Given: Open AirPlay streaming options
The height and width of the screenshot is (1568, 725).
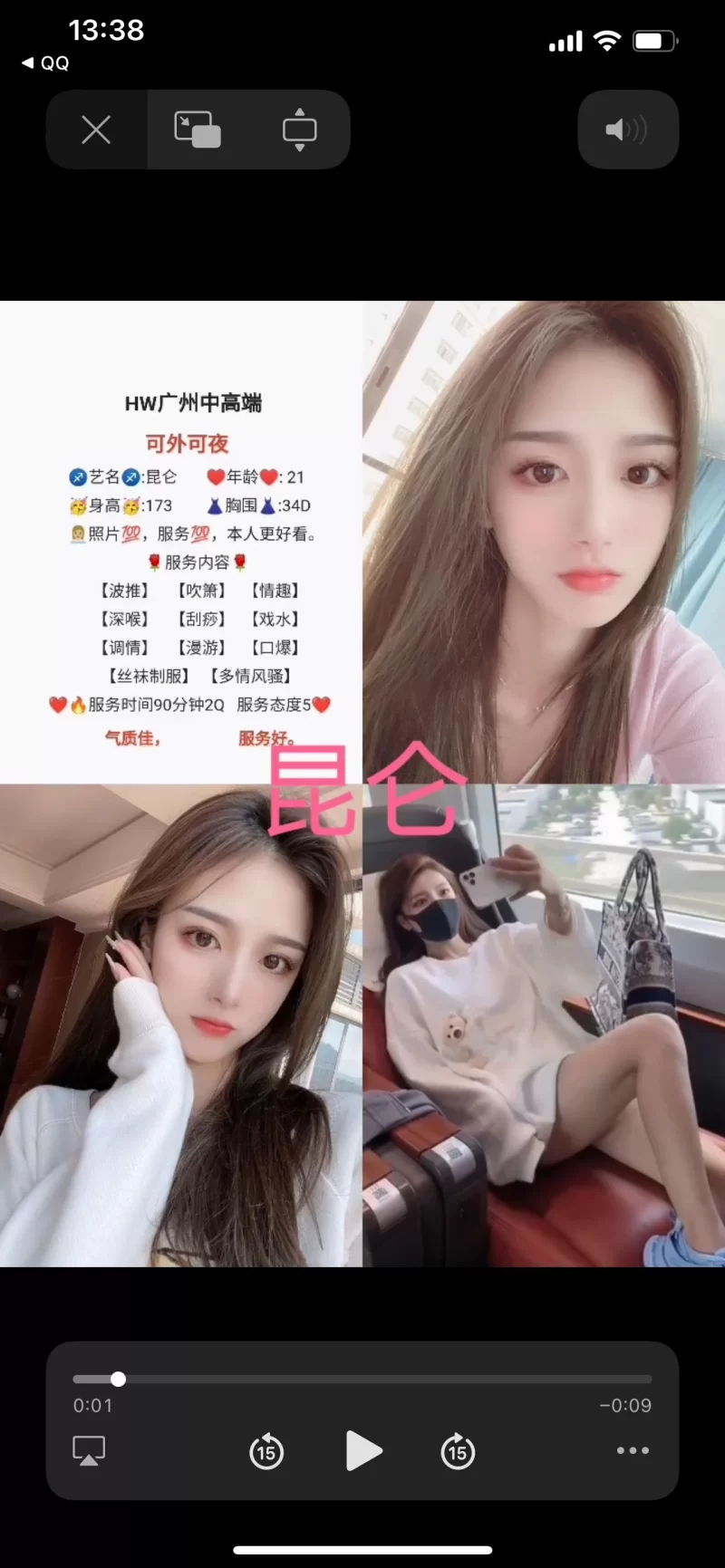Looking at the screenshot, I should tap(89, 1450).
